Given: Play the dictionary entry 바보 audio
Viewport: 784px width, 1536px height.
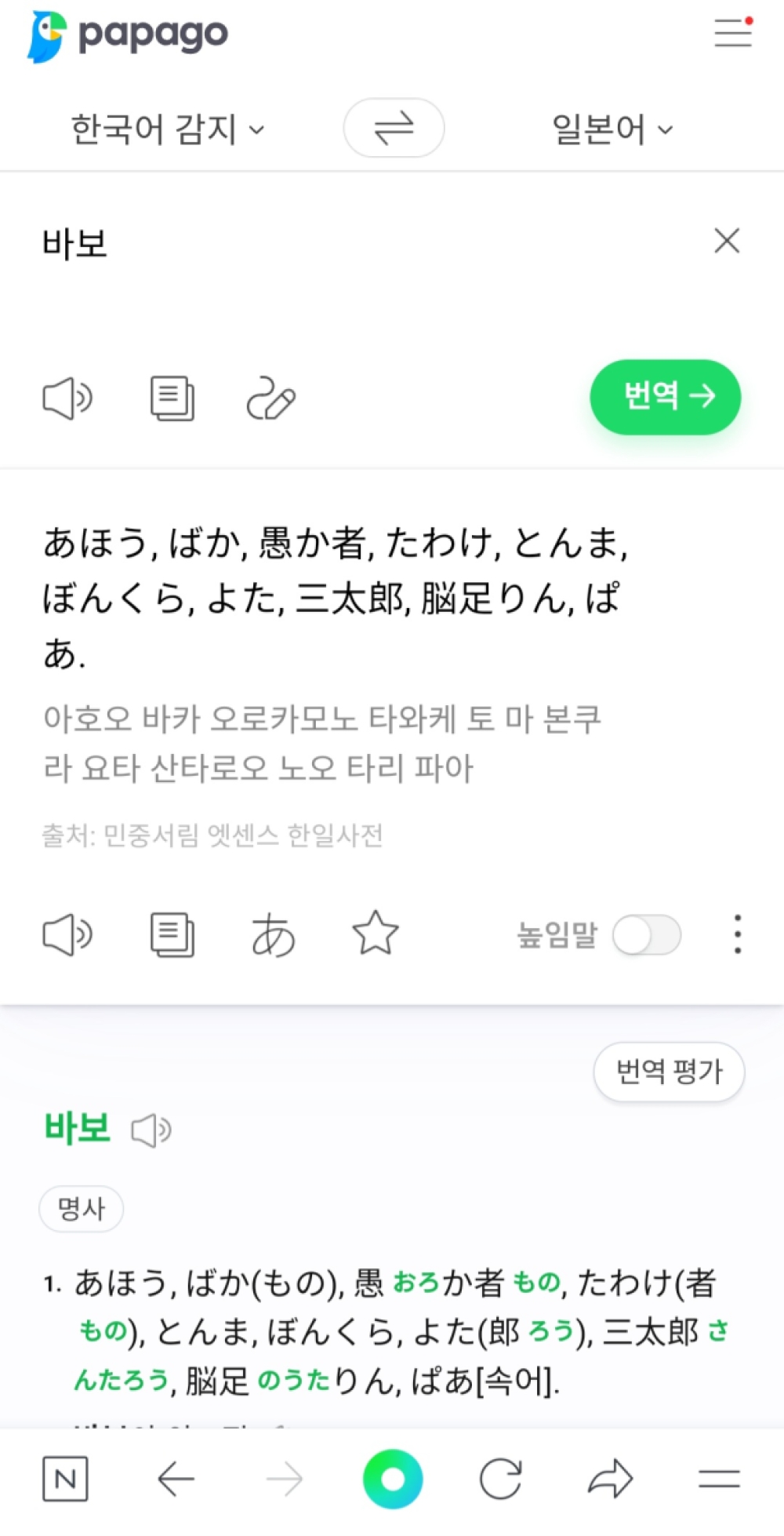Looking at the screenshot, I should point(151,1130).
